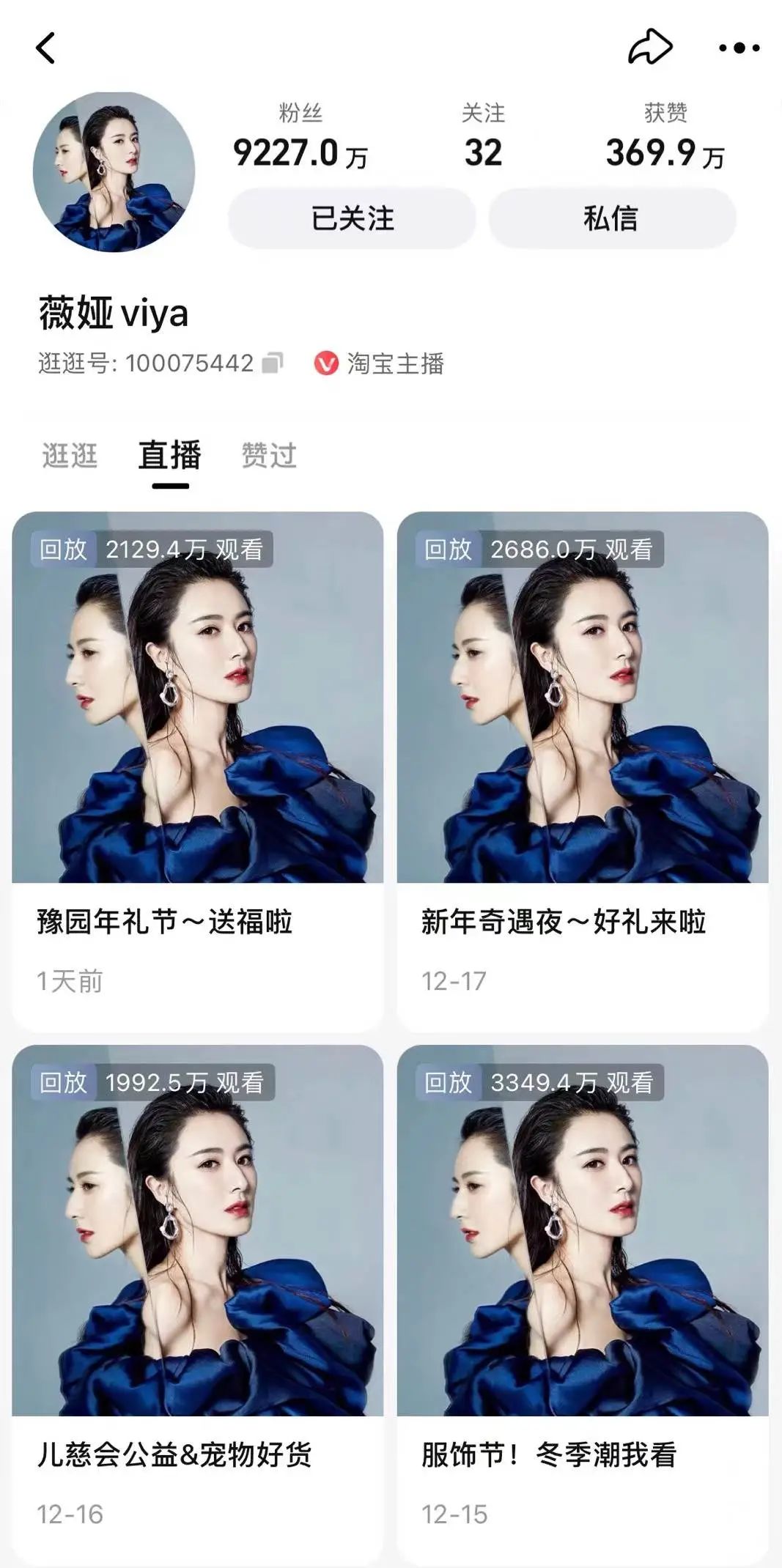
Task: Switch to the 赞过 tab
Action: click(269, 456)
